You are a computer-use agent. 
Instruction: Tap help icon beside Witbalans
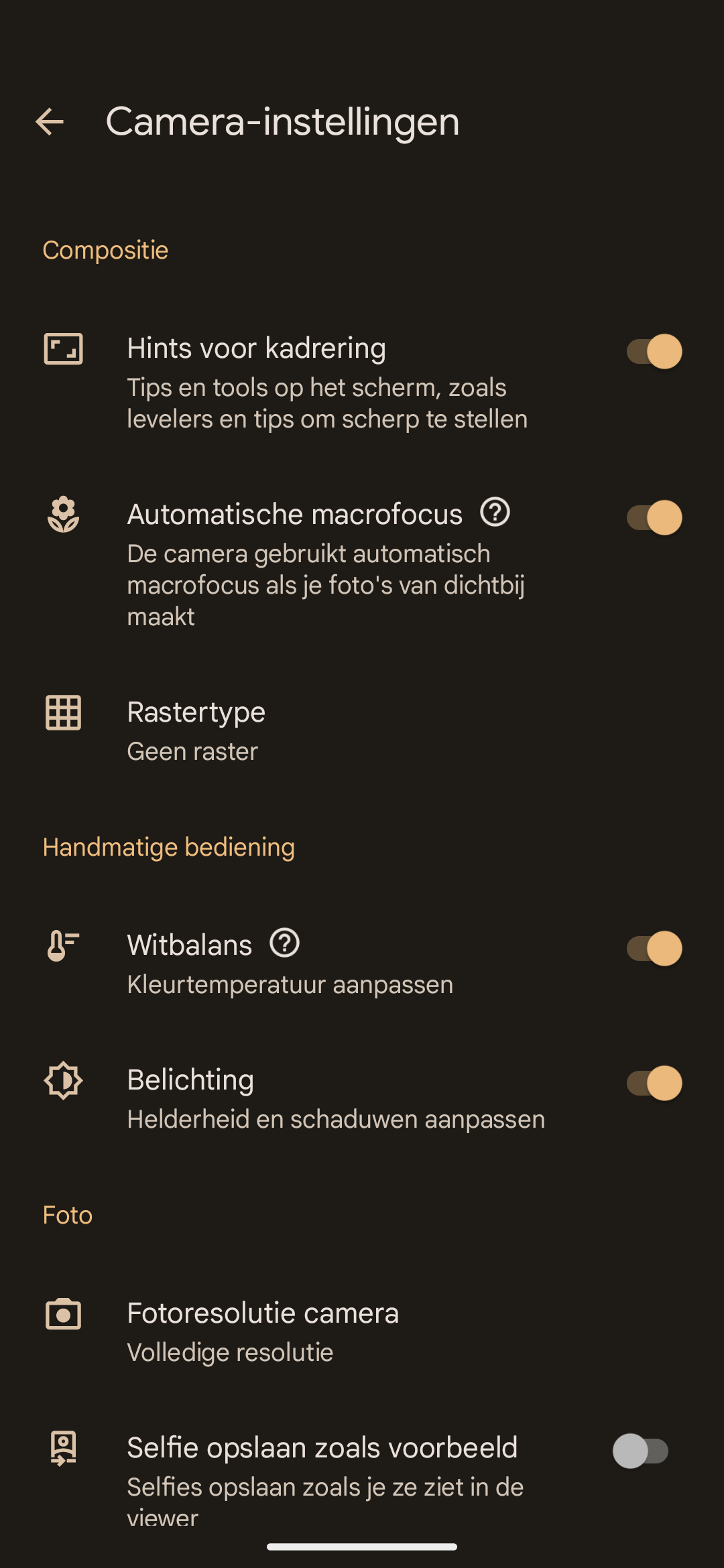[285, 943]
